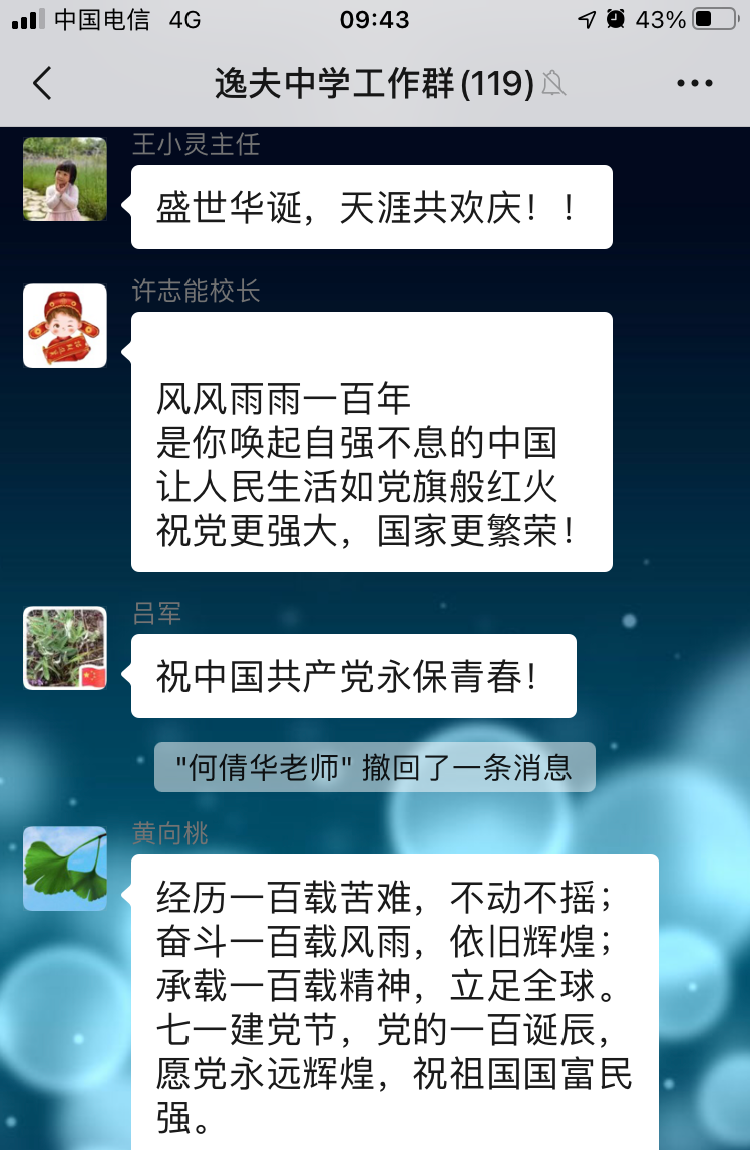Open the group chat overflow menu

(694, 83)
